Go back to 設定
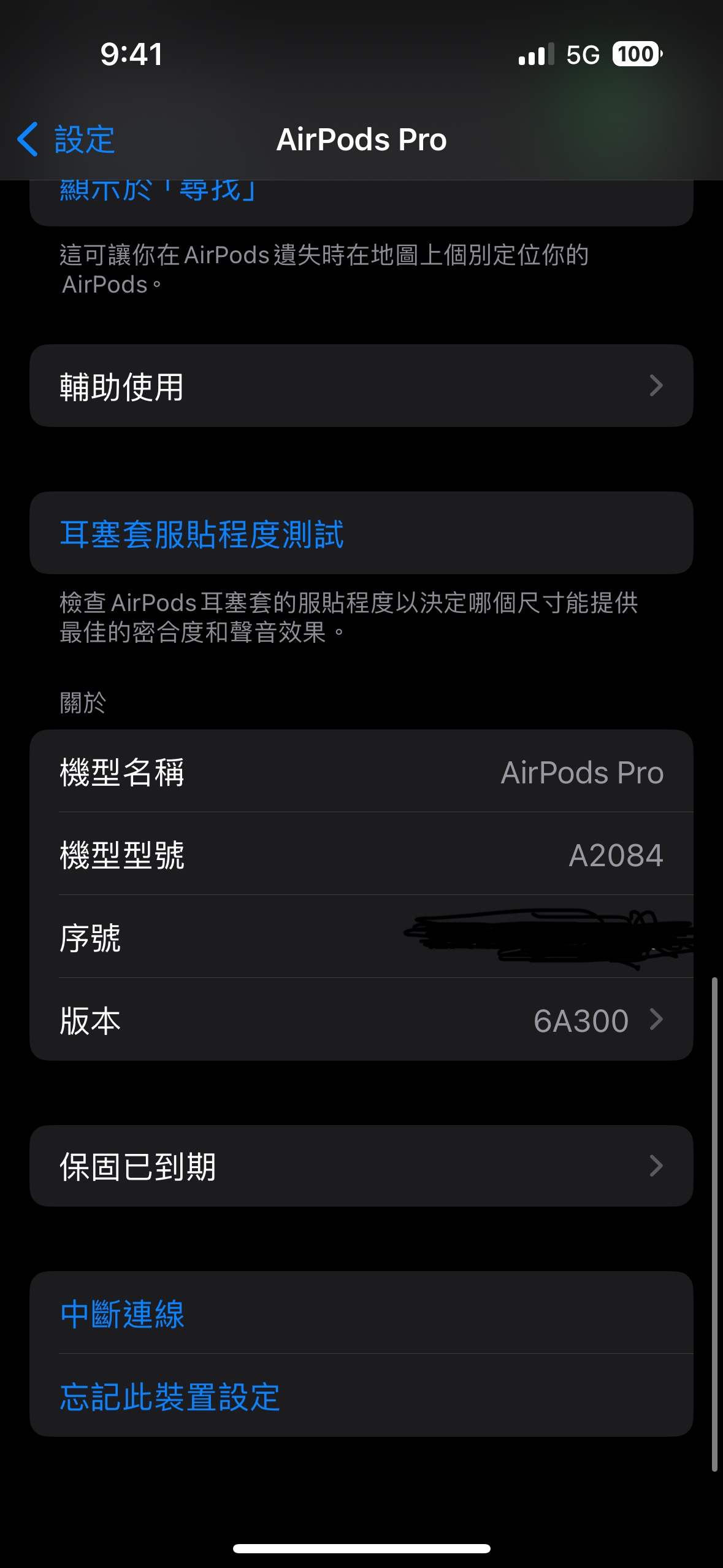 point(66,139)
